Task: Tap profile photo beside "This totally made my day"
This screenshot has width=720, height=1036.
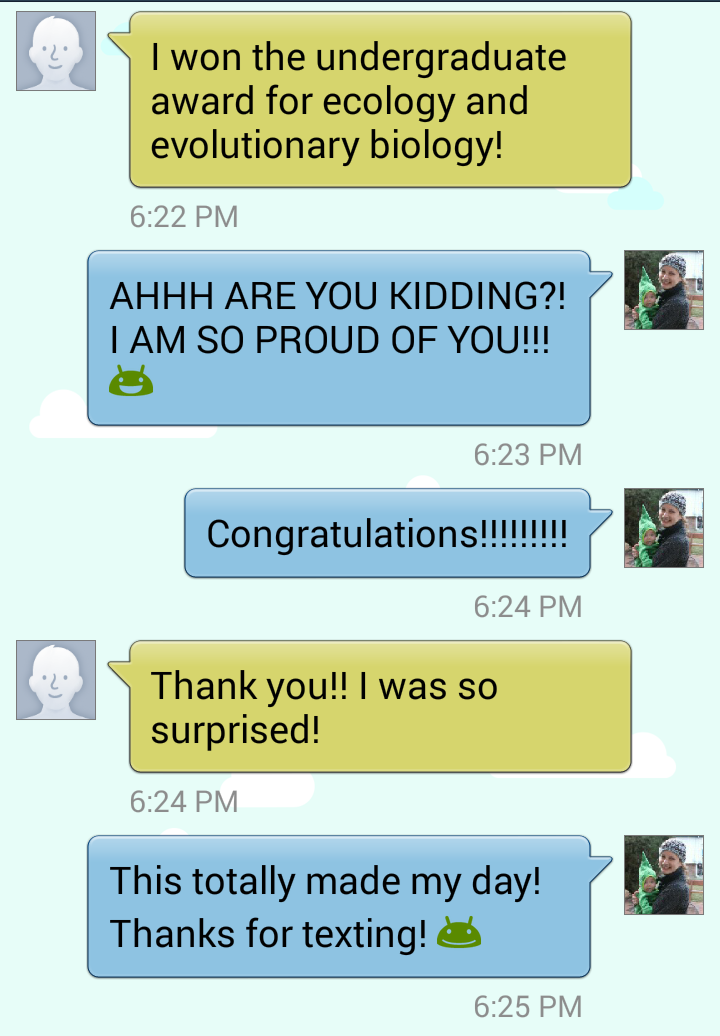Action: [664, 875]
